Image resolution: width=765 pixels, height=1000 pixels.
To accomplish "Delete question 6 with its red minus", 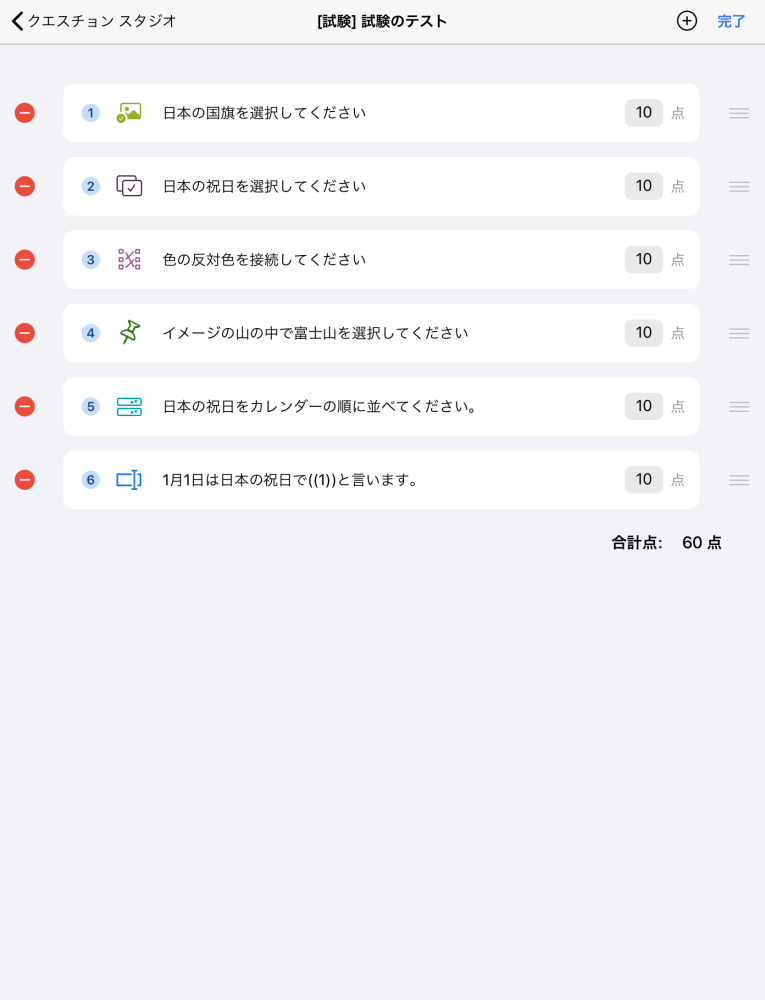I will click(25, 480).
